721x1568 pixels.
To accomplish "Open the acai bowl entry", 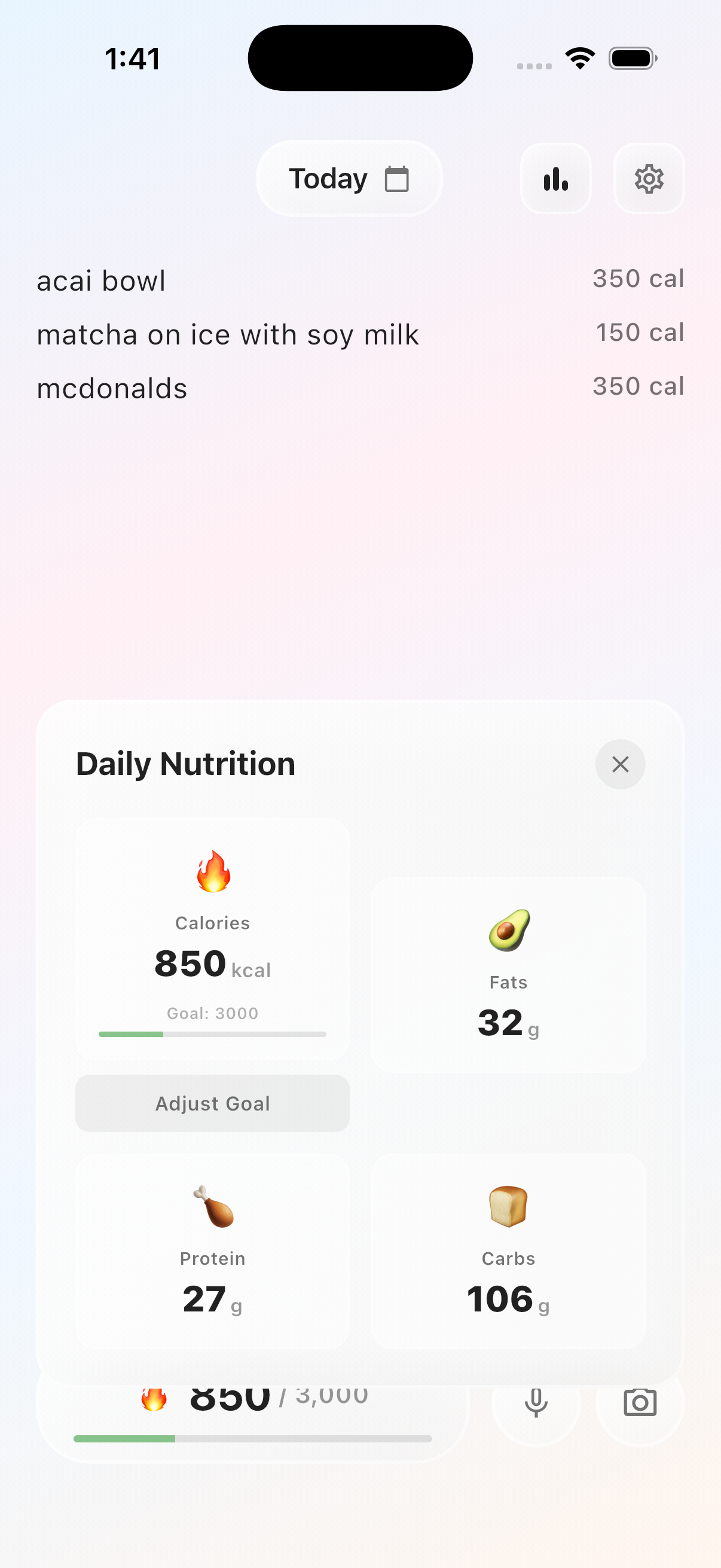I will pyautogui.click(x=101, y=280).
